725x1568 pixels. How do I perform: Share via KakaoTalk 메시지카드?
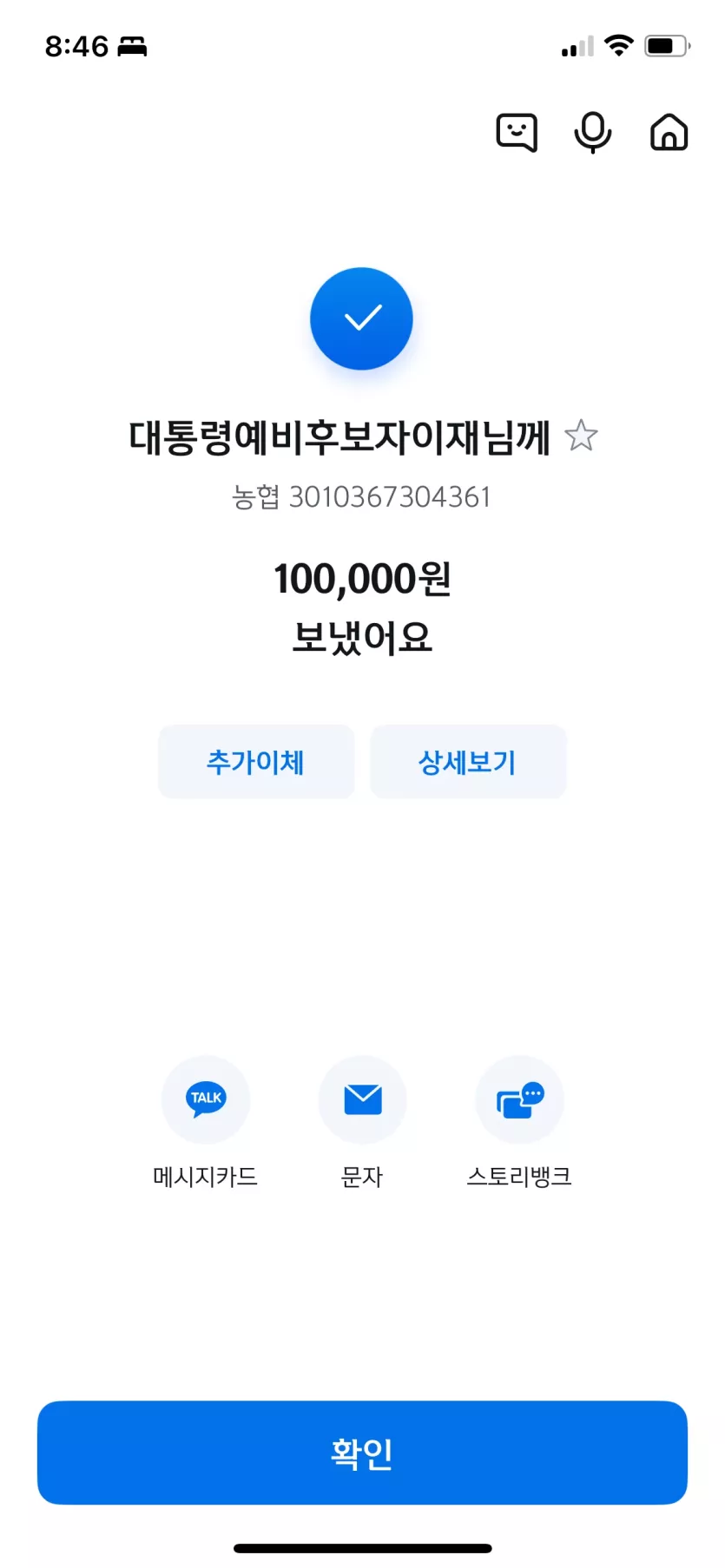206,1099
